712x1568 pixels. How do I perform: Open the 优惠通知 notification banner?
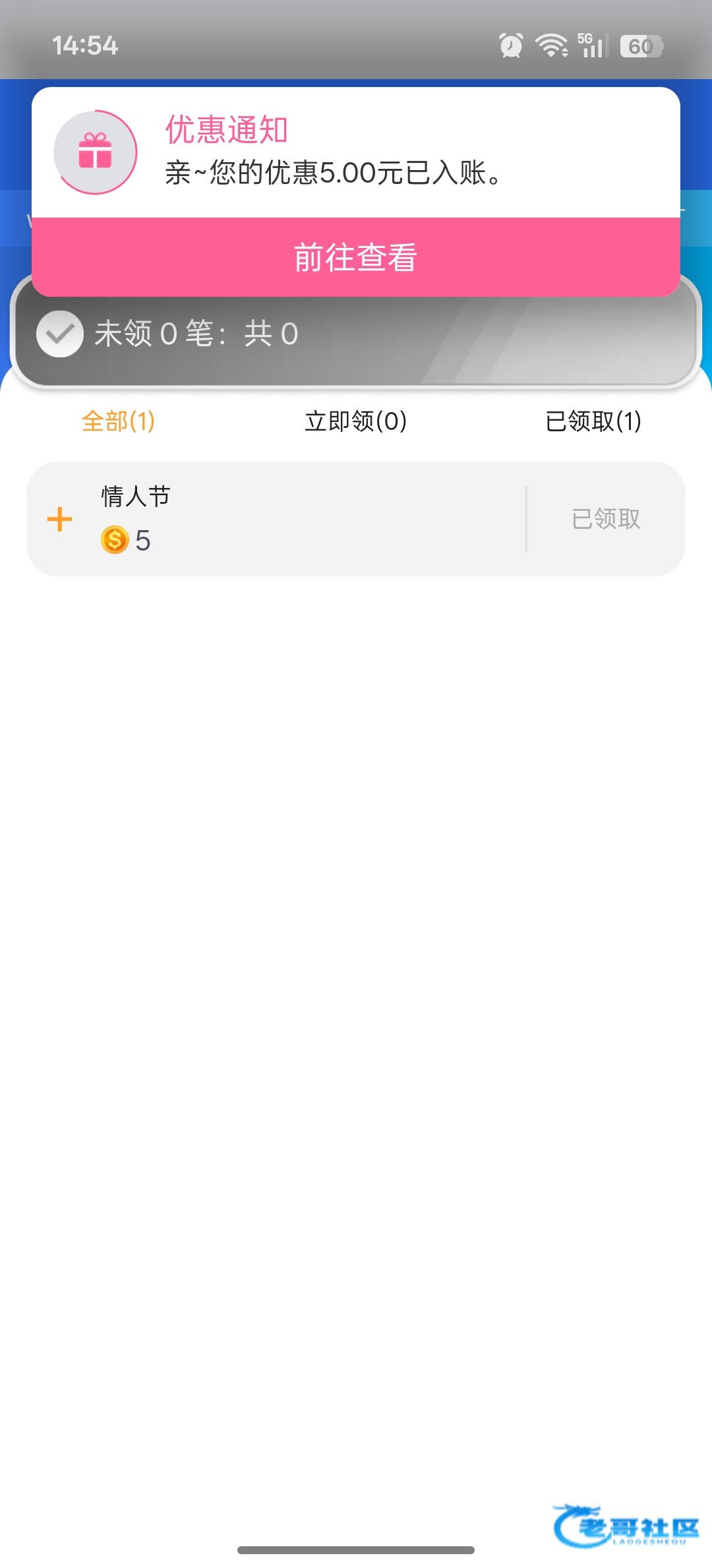[356, 153]
